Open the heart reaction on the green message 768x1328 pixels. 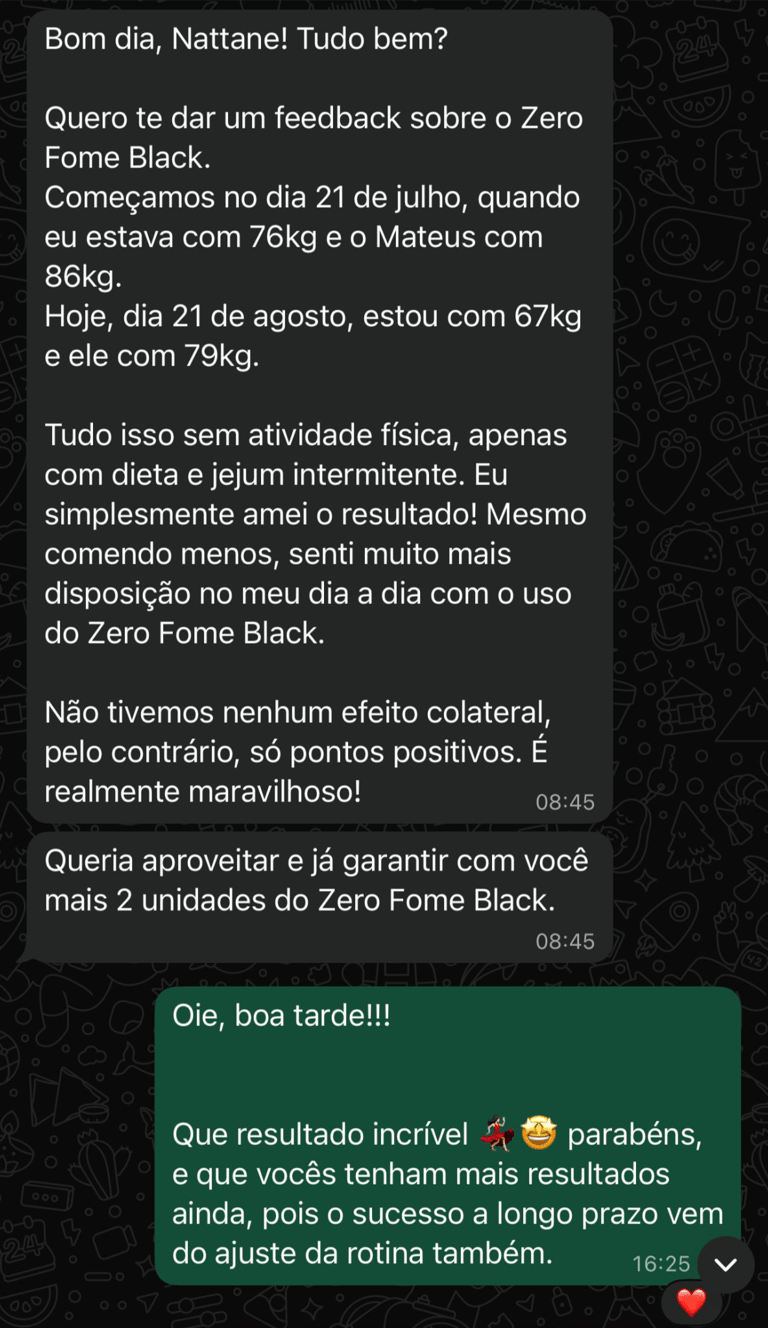[x=691, y=1302]
